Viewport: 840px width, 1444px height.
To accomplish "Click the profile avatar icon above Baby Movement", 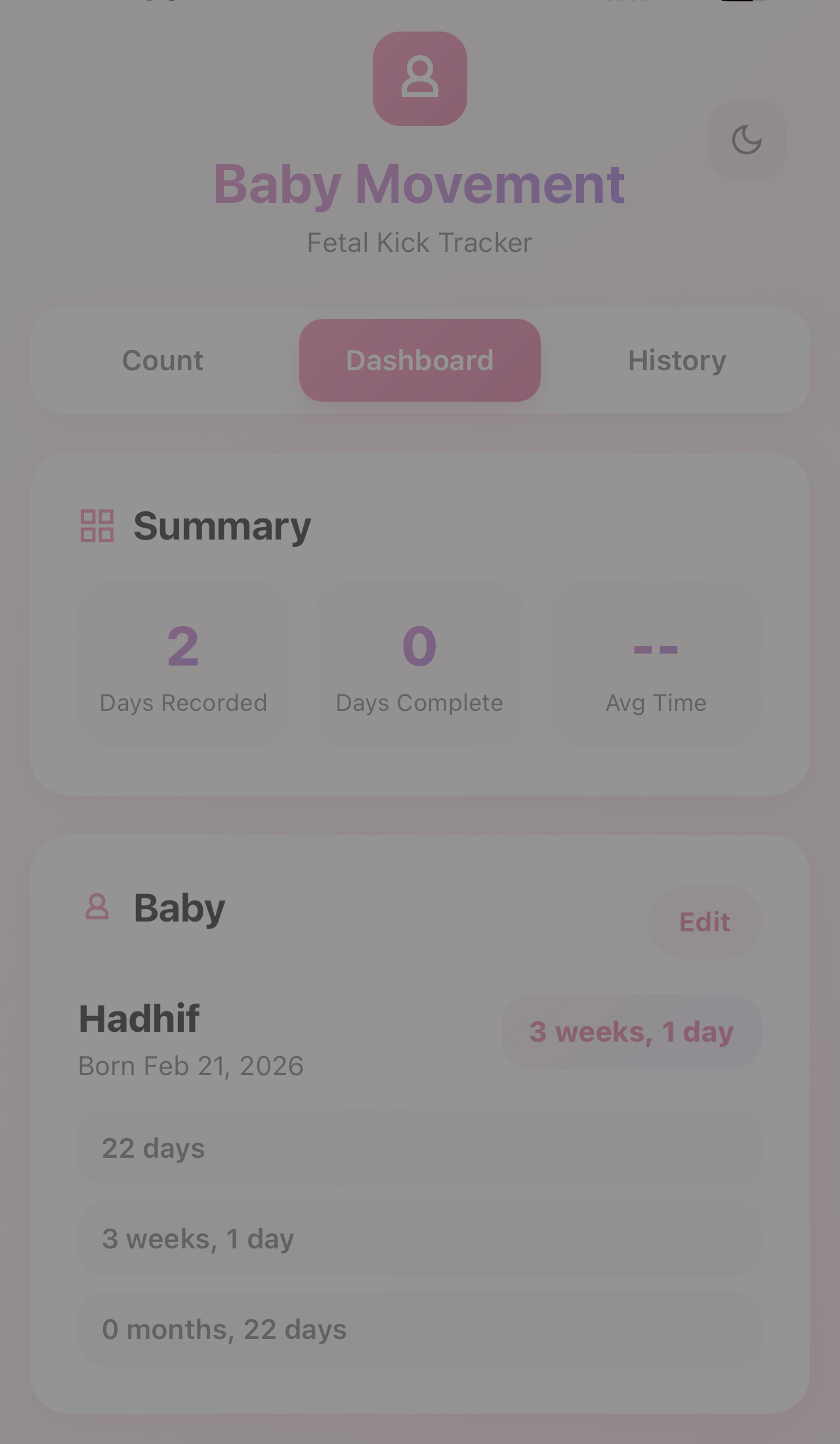I will point(419,79).
